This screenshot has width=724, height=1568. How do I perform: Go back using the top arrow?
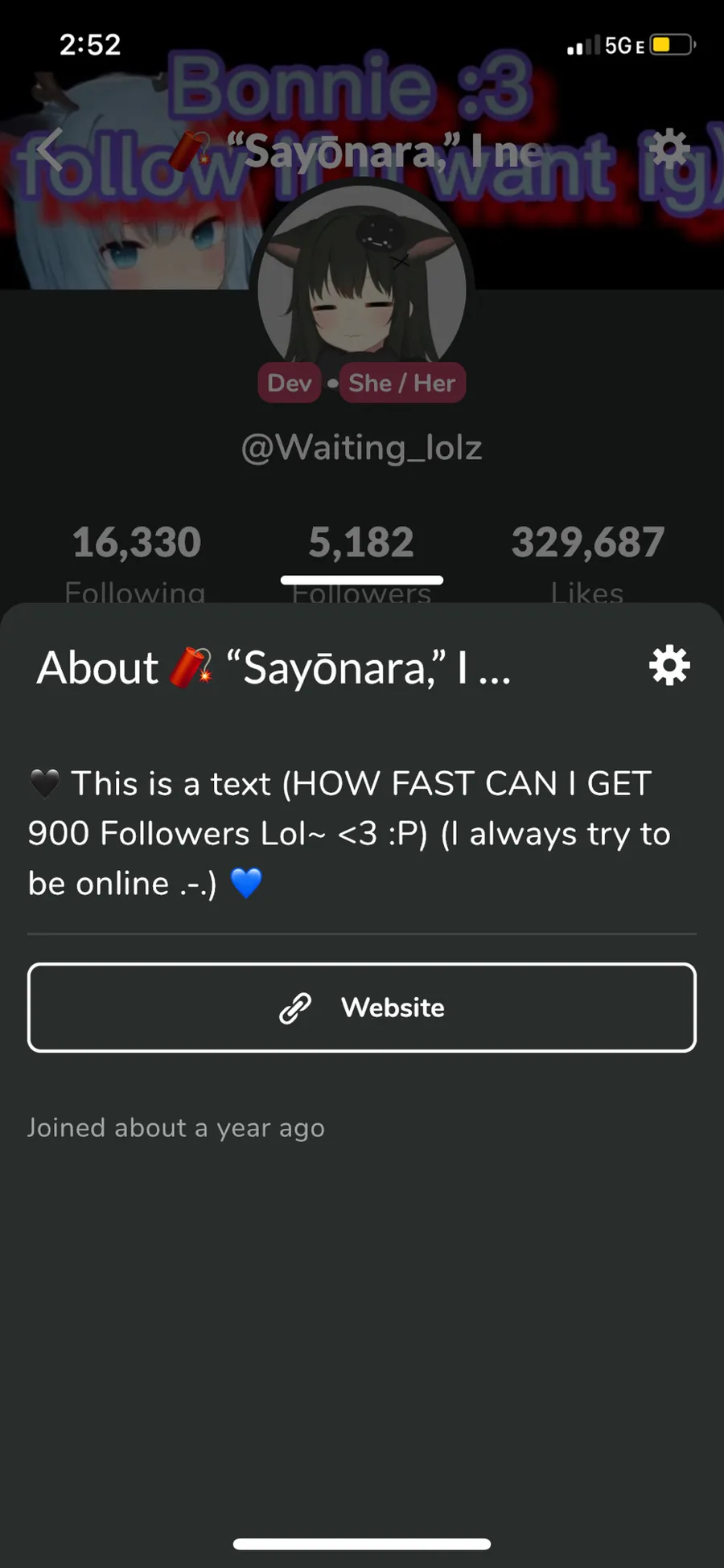coord(50,150)
